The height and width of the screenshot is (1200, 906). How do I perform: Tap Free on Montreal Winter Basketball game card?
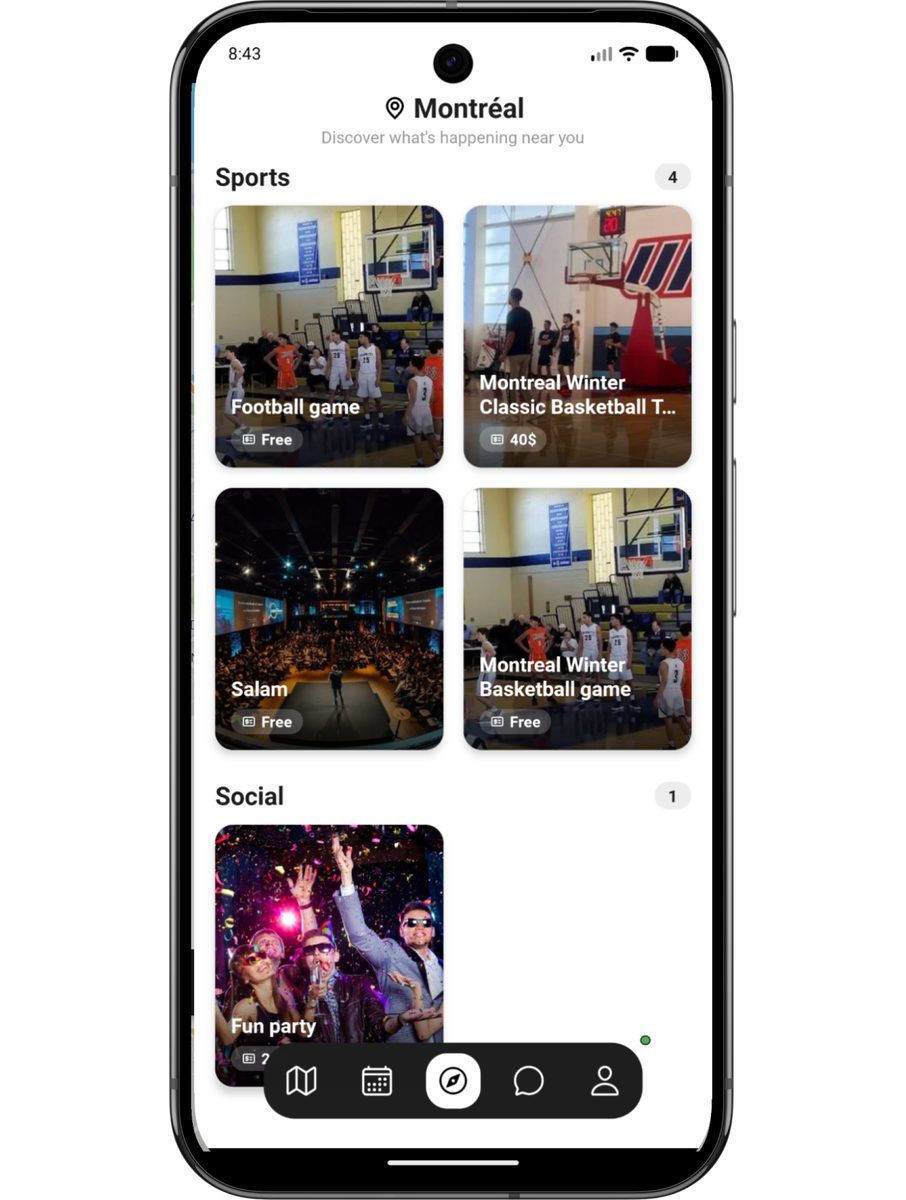tap(516, 721)
